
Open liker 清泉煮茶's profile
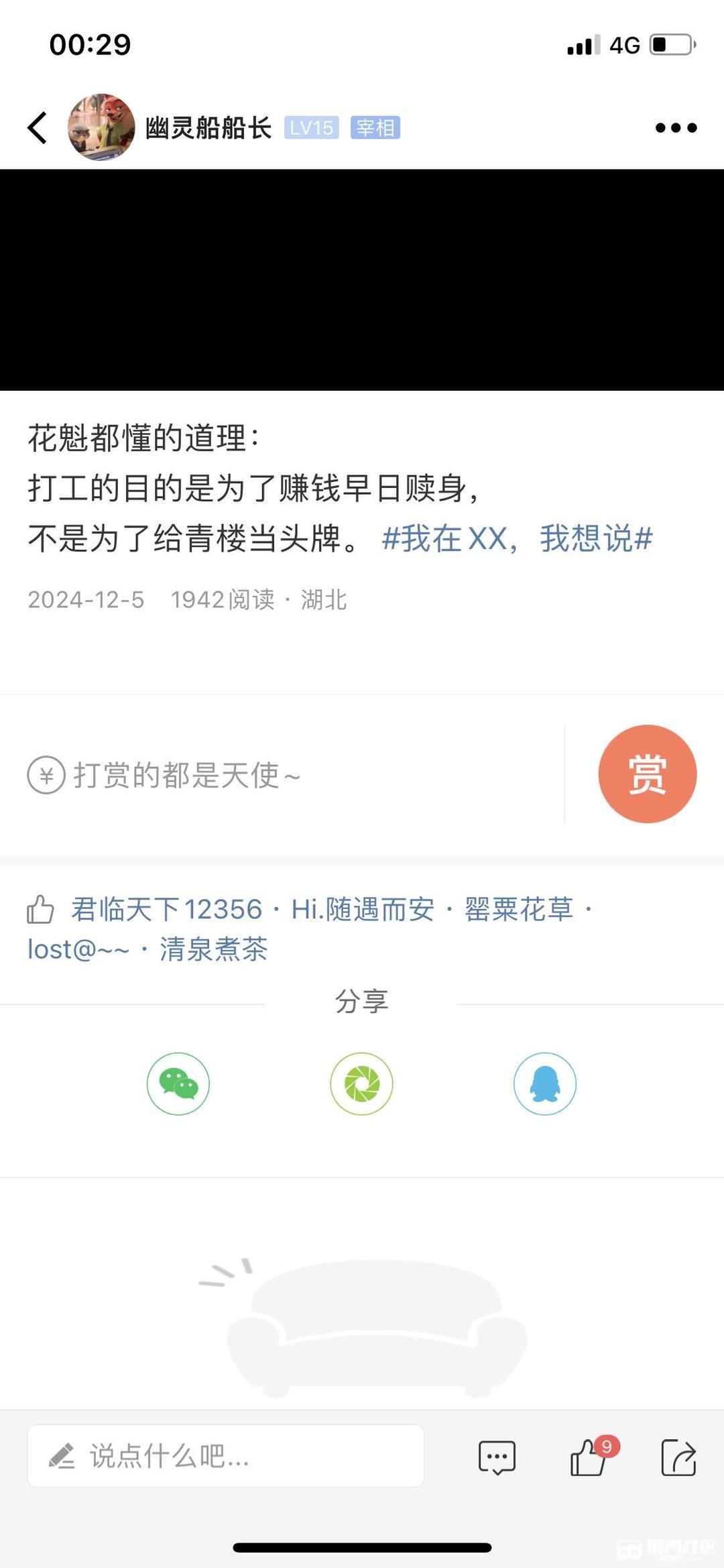[213, 949]
